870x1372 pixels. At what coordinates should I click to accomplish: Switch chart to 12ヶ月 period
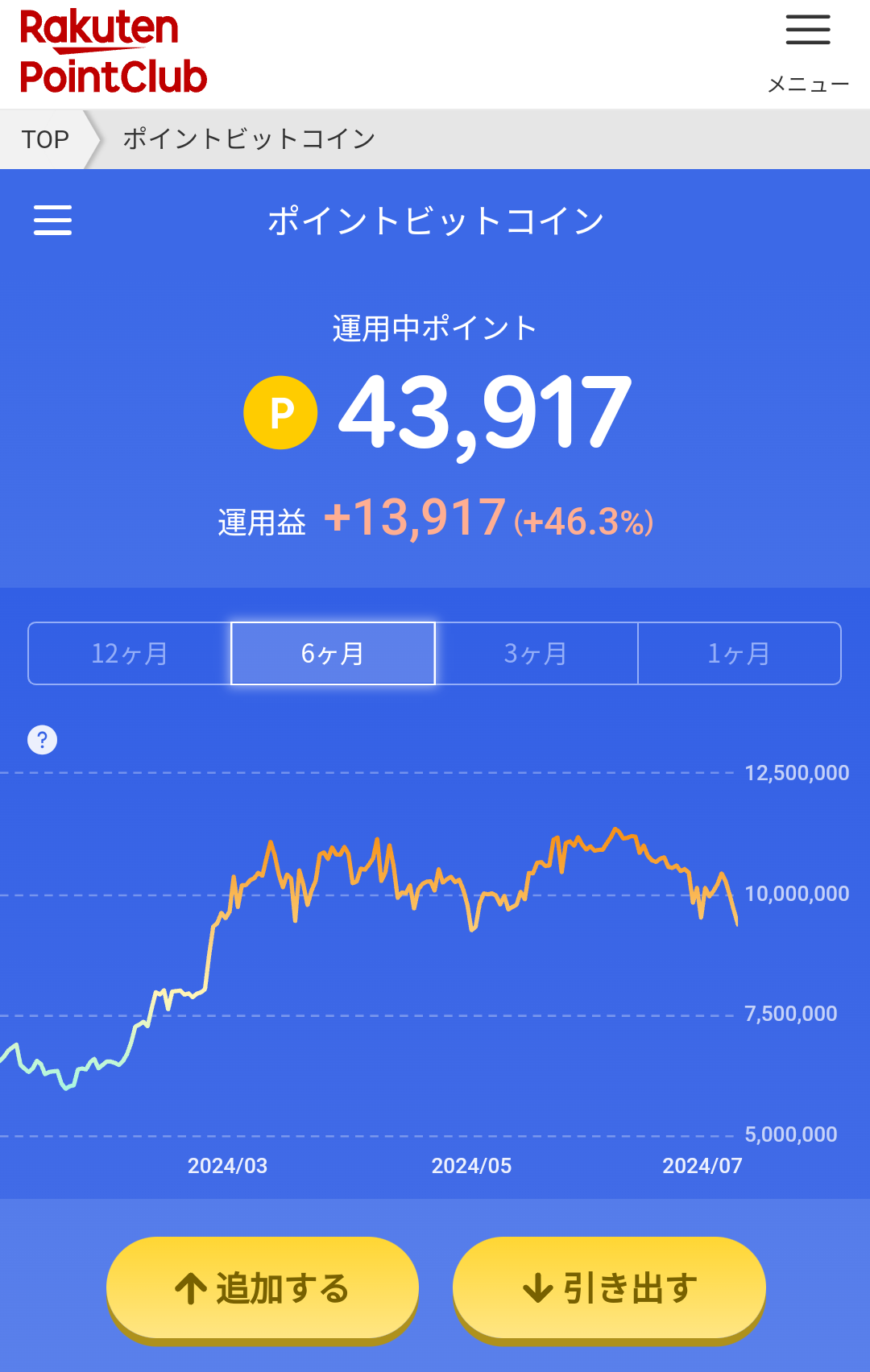tap(130, 653)
